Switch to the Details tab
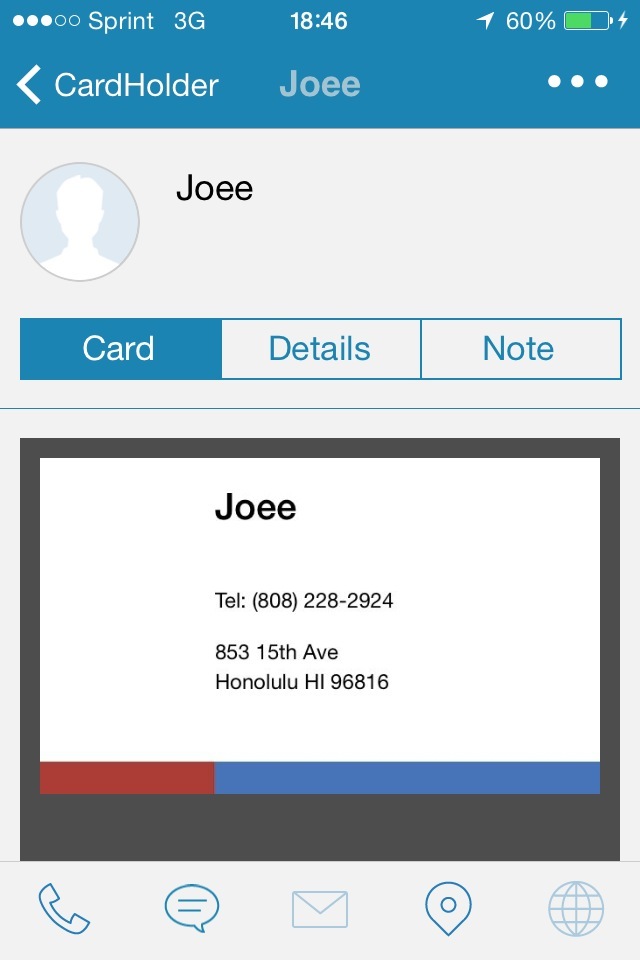Image resolution: width=640 pixels, height=960 pixels. click(x=320, y=349)
